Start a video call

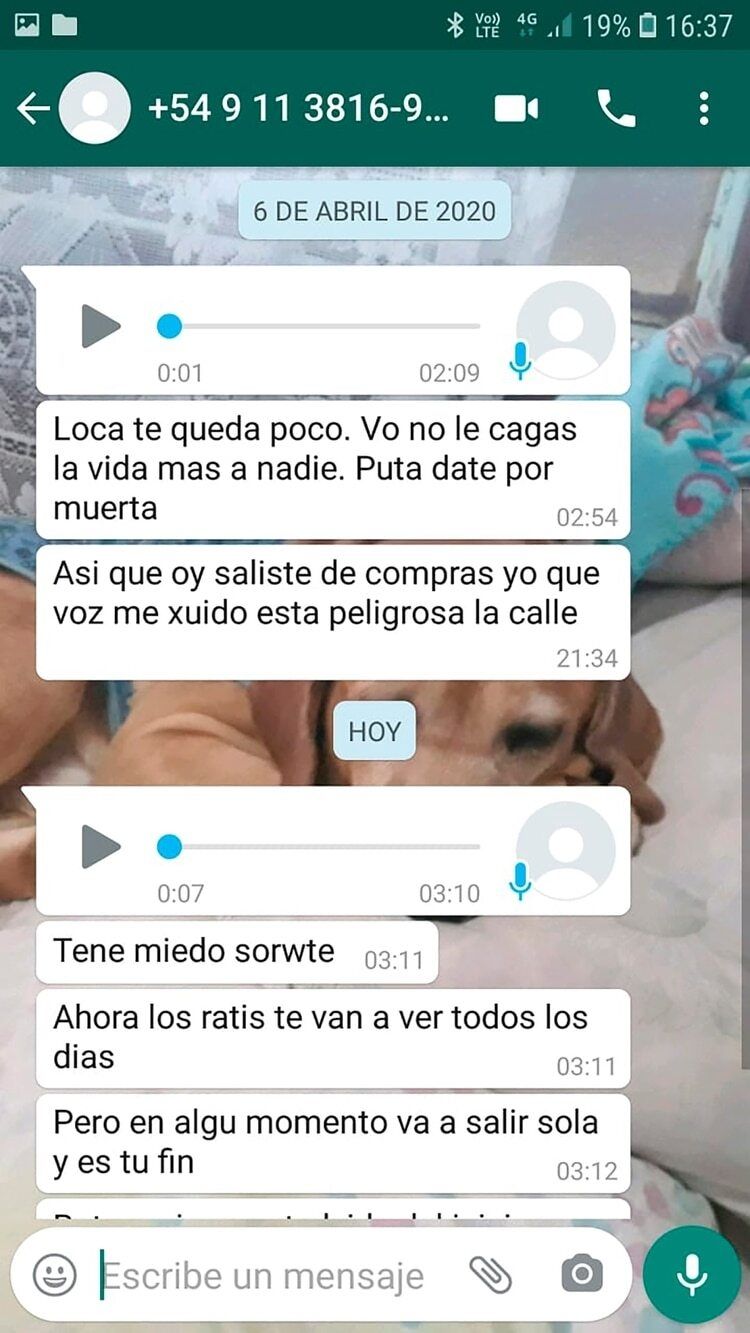[517, 108]
